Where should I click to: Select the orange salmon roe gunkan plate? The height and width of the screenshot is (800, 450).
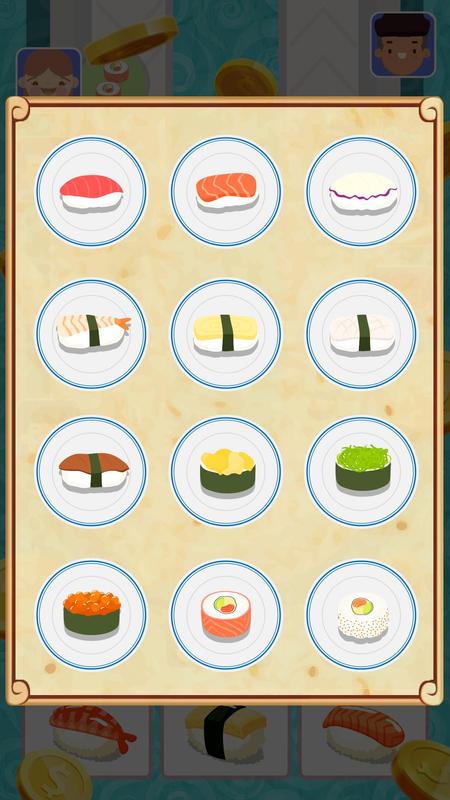click(91, 615)
